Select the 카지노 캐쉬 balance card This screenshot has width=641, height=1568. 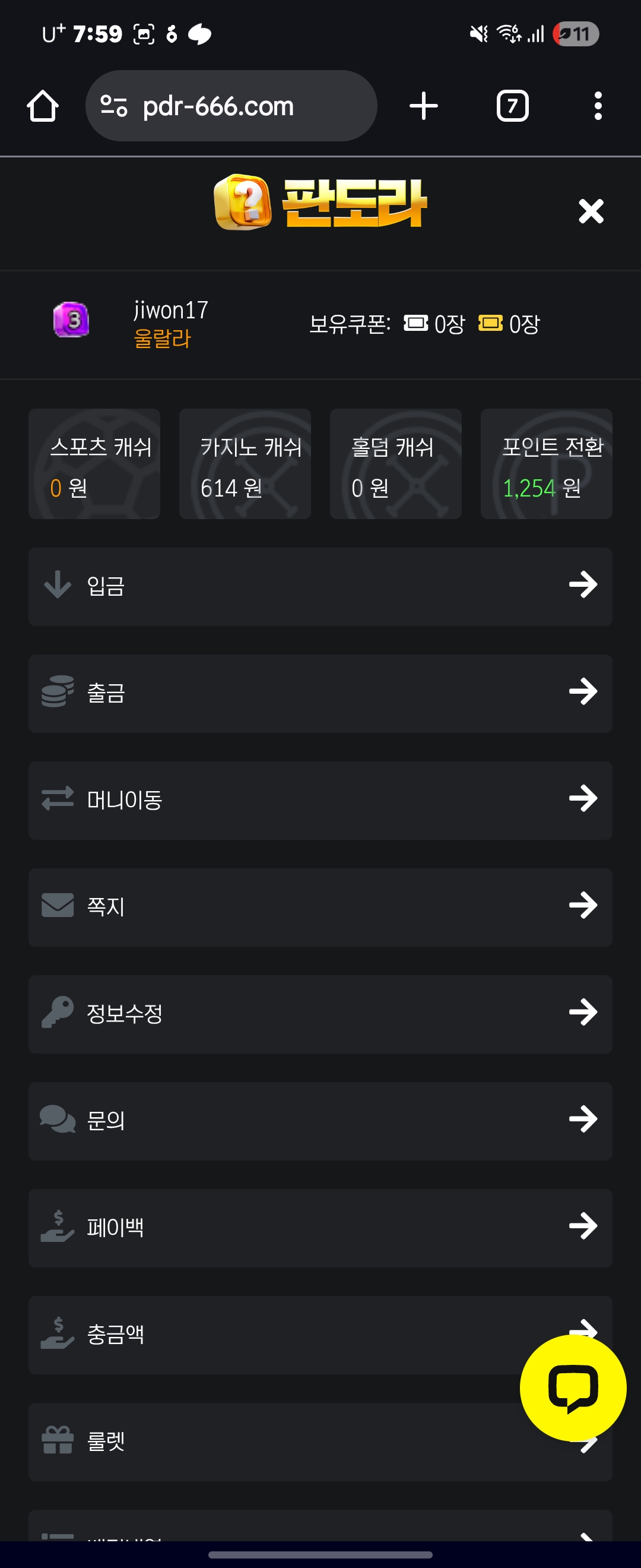[x=245, y=464]
